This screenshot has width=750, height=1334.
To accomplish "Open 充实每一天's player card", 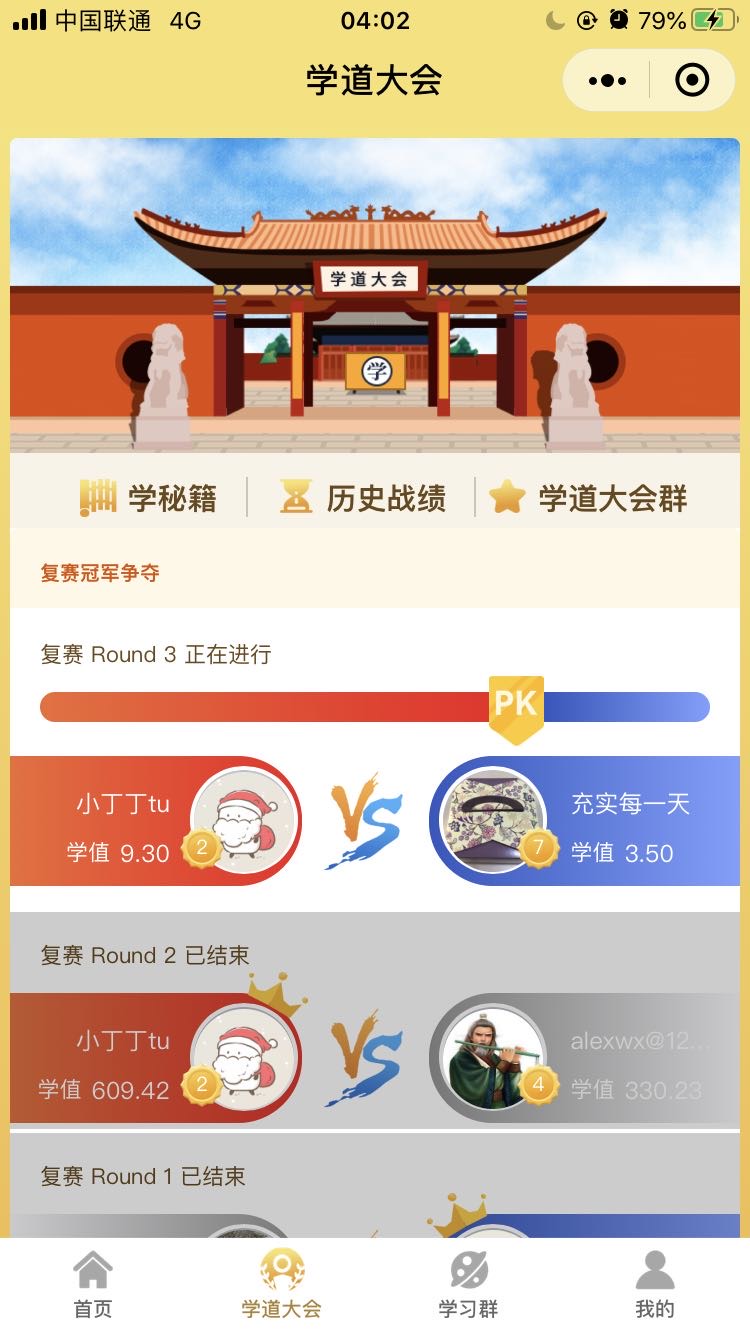I will pyautogui.click(x=585, y=821).
